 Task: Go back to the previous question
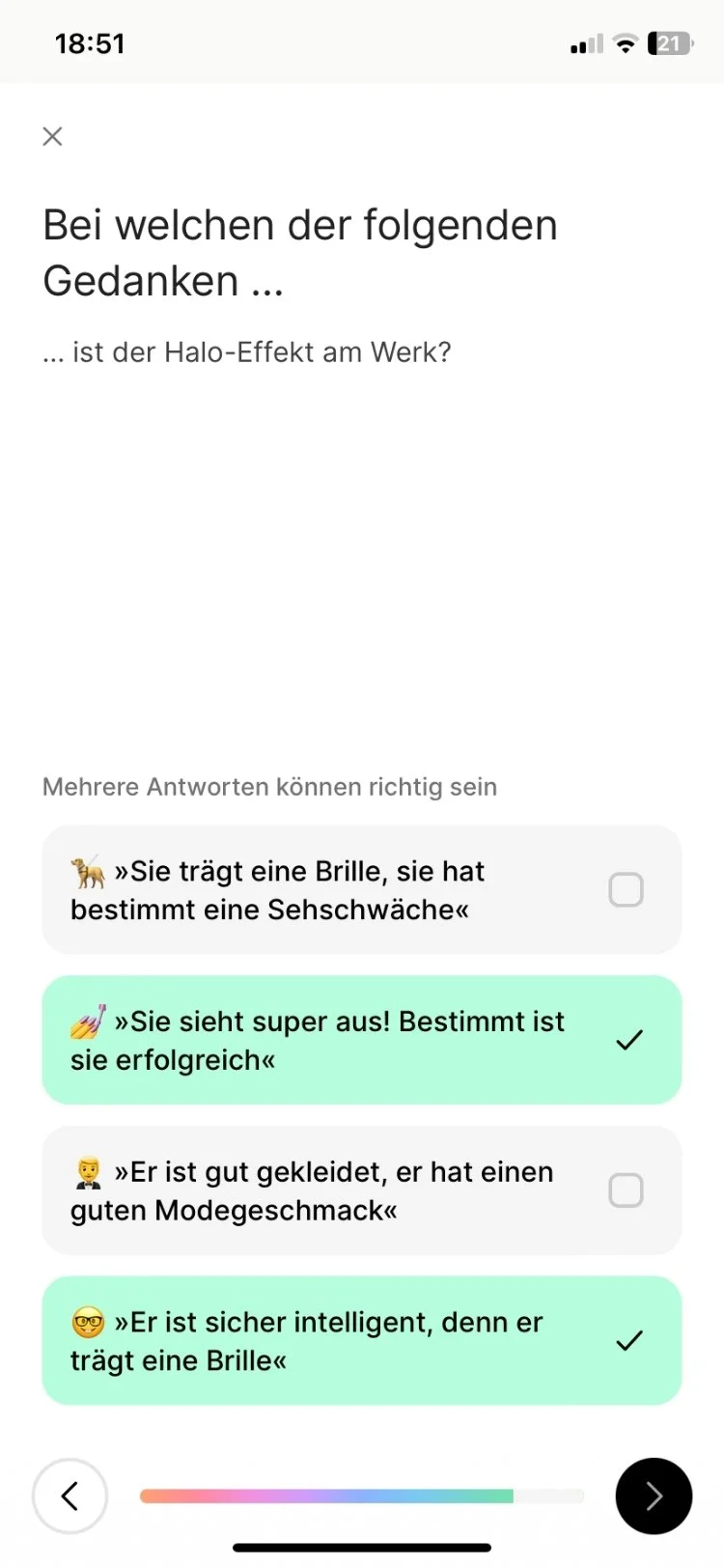coord(70,1496)
